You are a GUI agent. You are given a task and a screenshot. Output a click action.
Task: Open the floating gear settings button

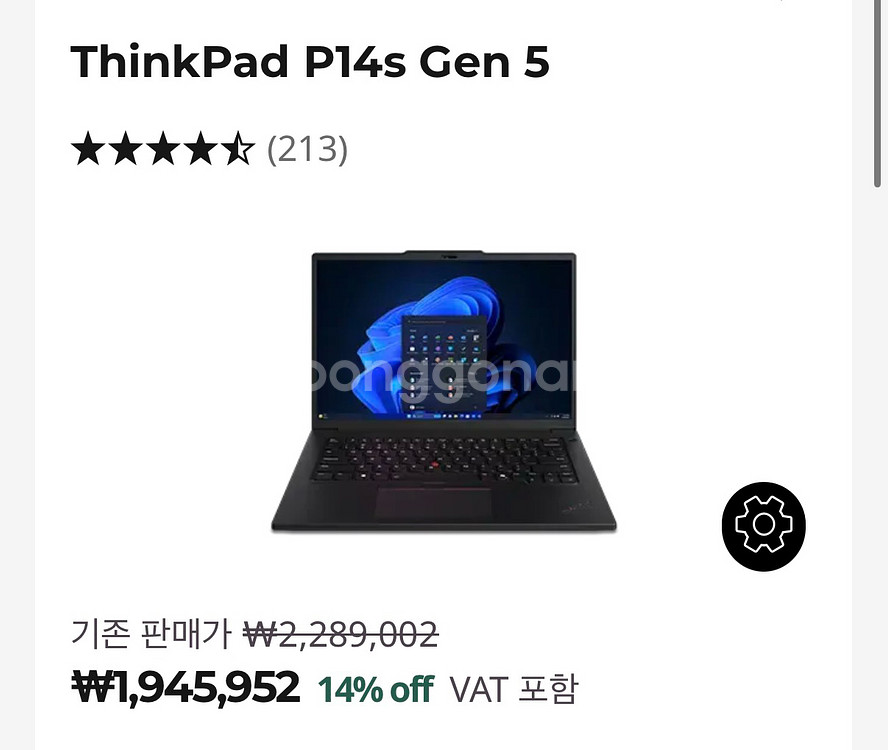tap(763, 526)
